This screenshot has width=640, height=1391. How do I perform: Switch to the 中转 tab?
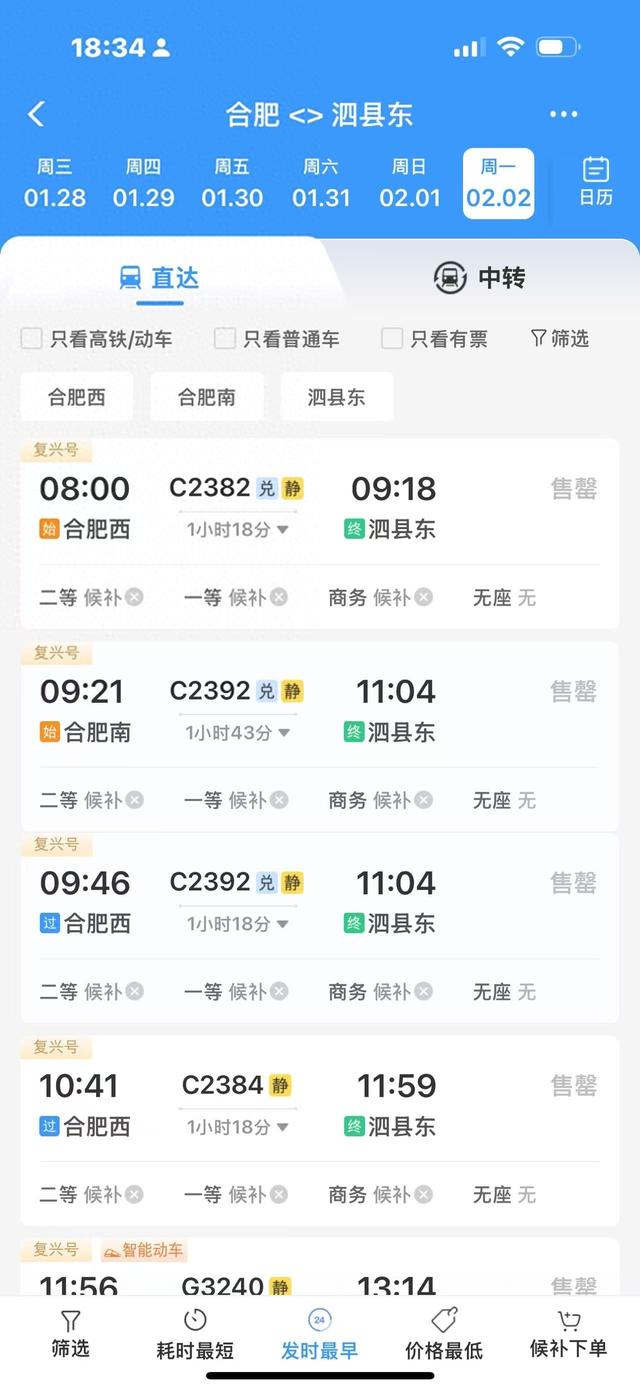[x=480, y=278]
